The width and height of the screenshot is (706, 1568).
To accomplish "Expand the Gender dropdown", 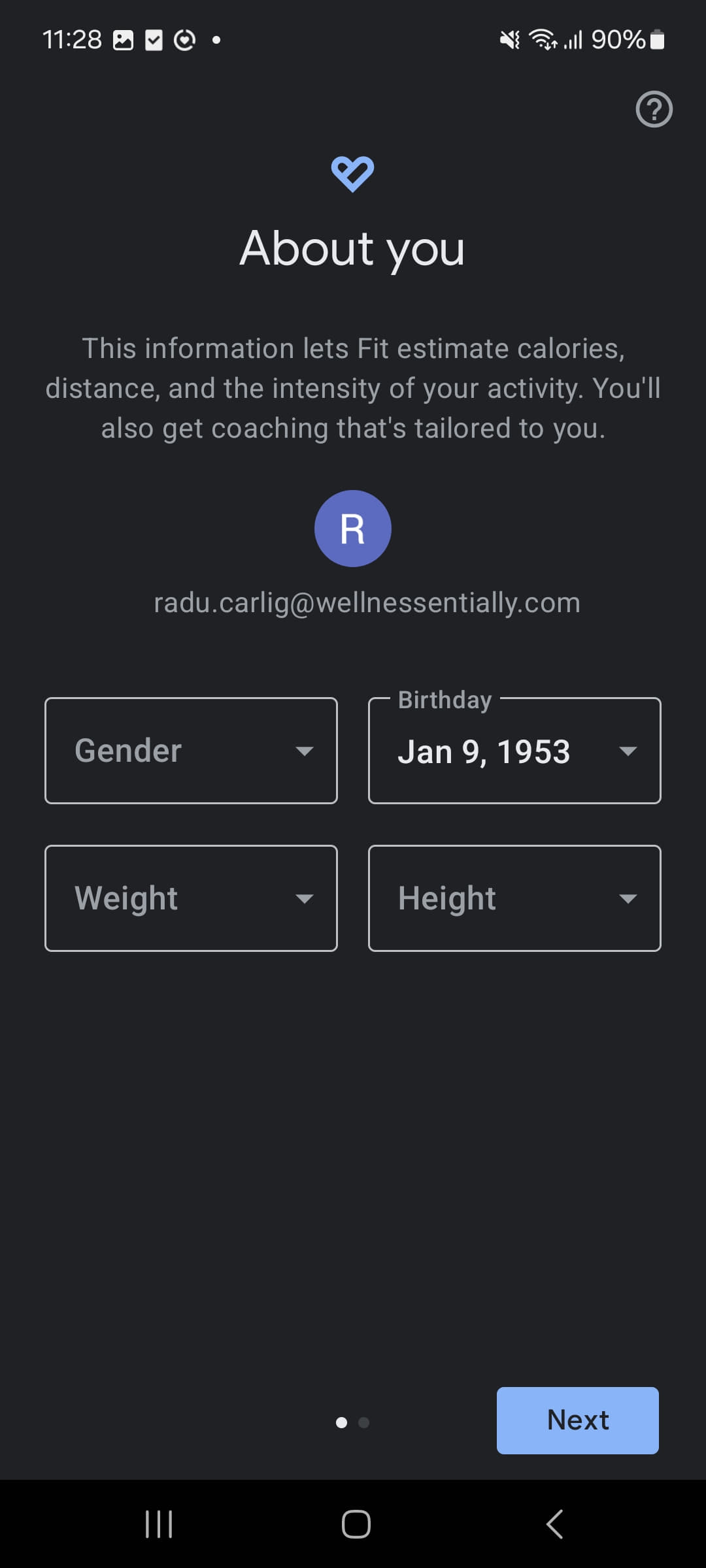I will coord(191,751).
